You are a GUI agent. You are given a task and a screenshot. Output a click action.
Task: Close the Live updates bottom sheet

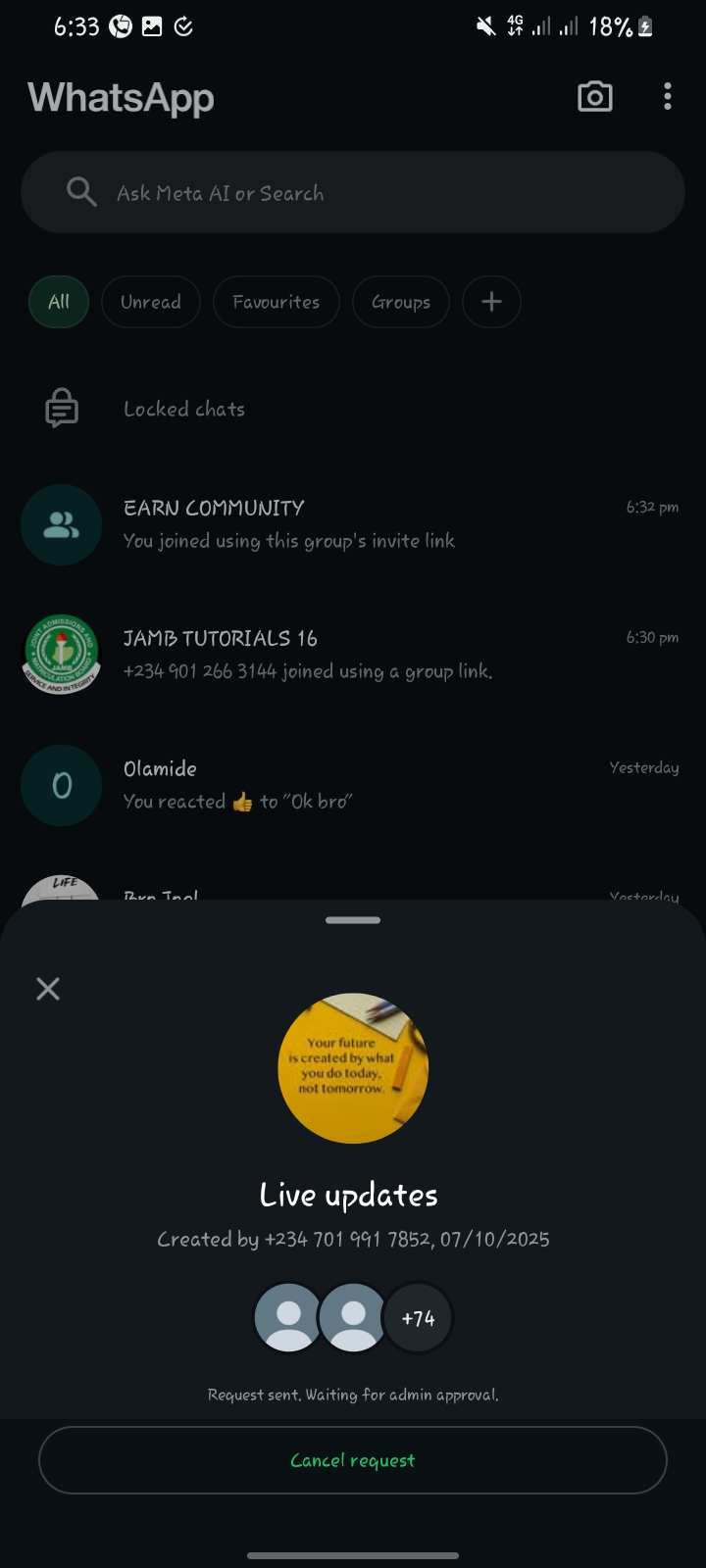pos(48,989)
